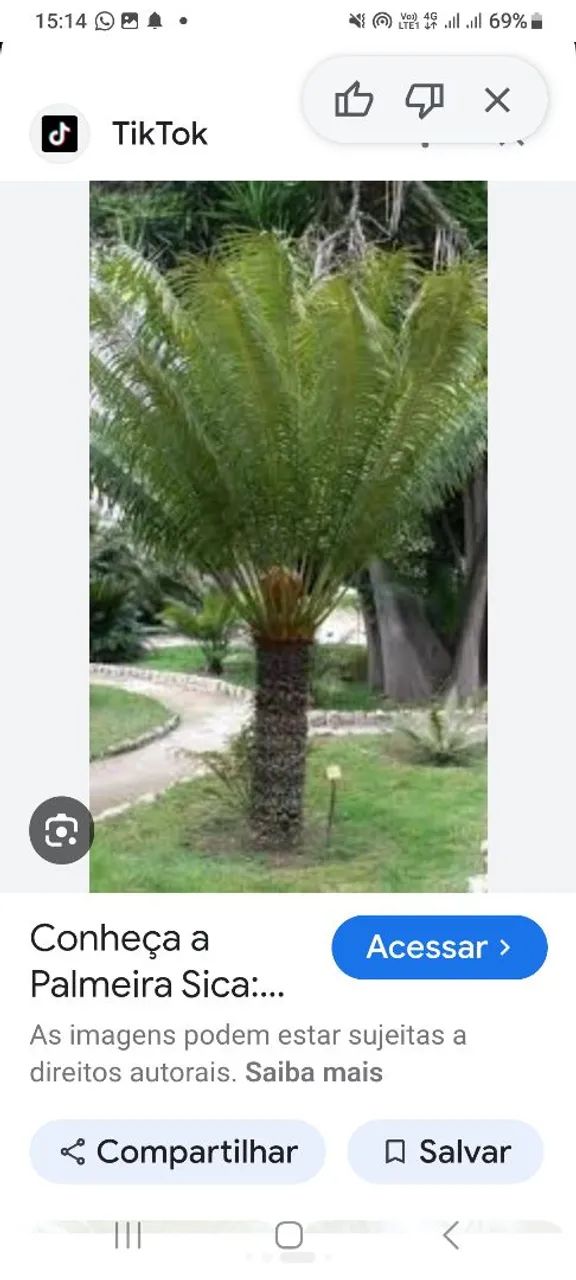Tap Acessar to visit the page
The image size is (576, 1280).
coord(440,947)
